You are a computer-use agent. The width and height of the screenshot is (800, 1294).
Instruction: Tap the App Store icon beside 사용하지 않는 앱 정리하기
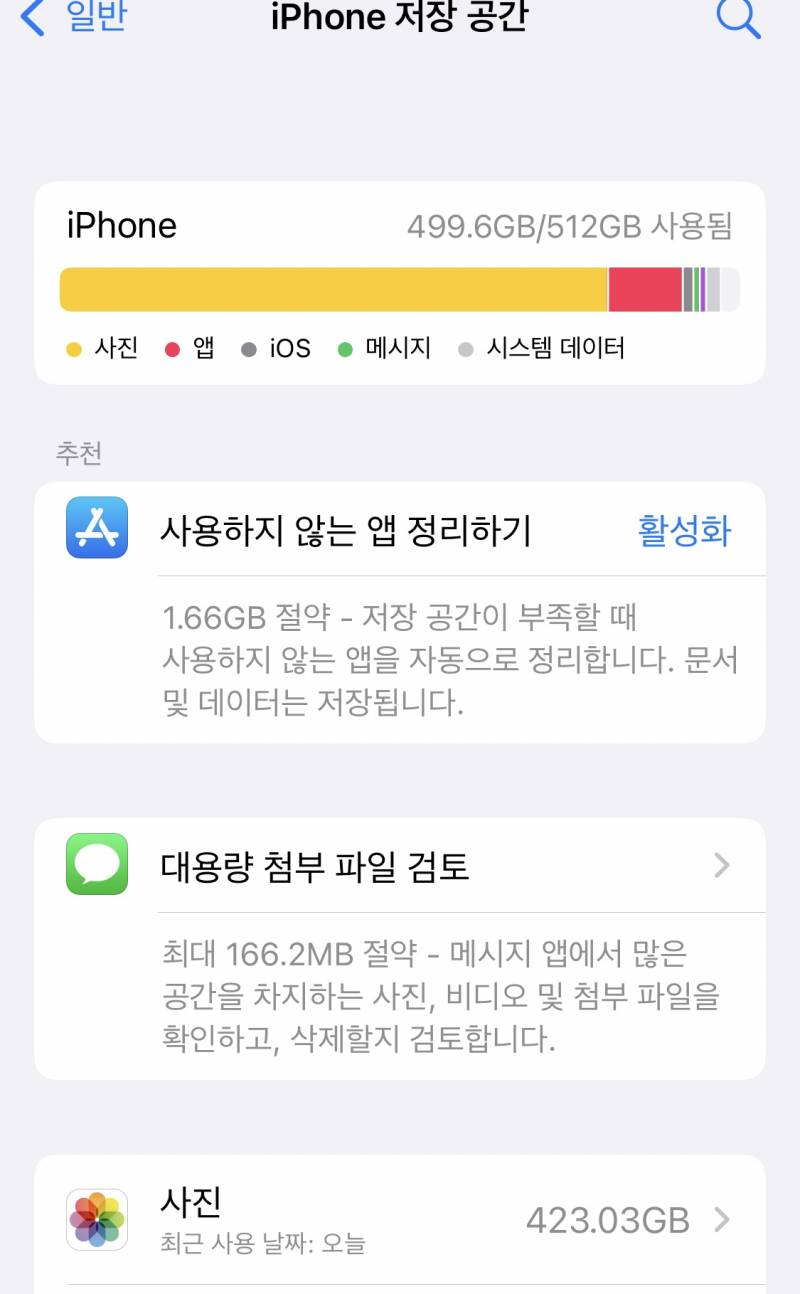pos(96,529)
